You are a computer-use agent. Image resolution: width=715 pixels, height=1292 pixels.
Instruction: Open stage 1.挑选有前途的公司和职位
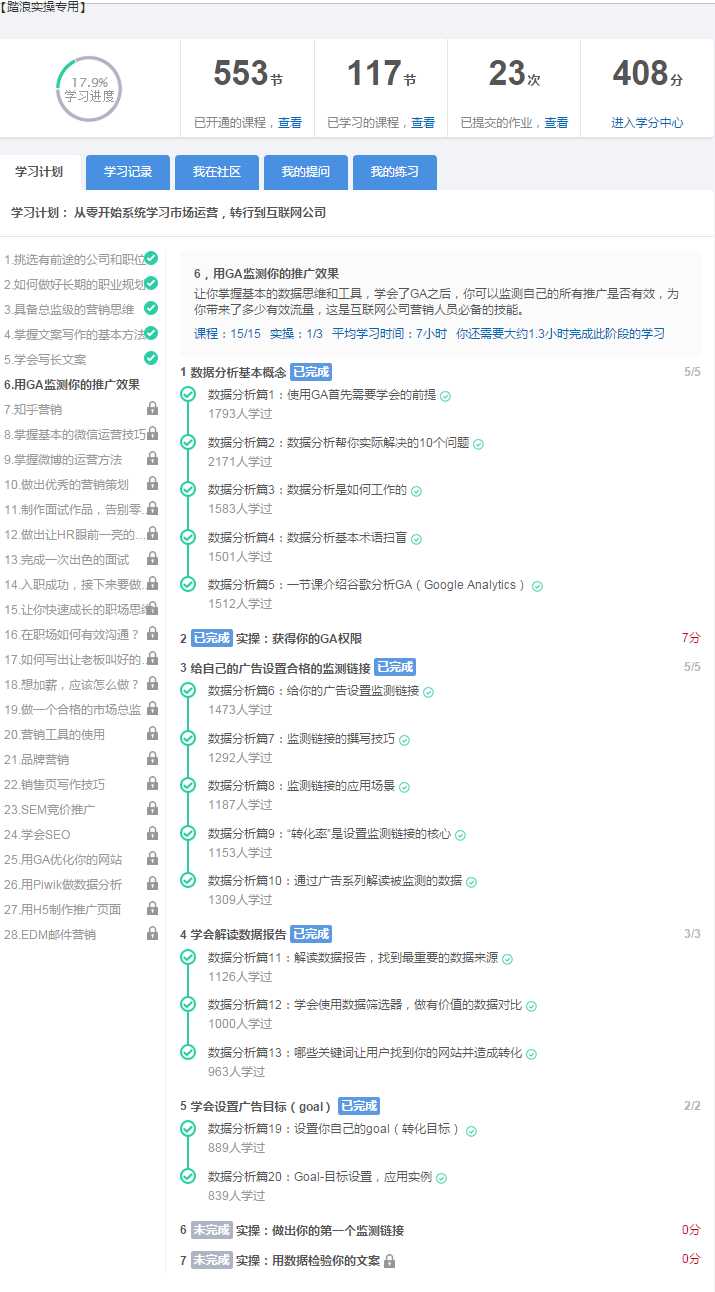point(75,259)
